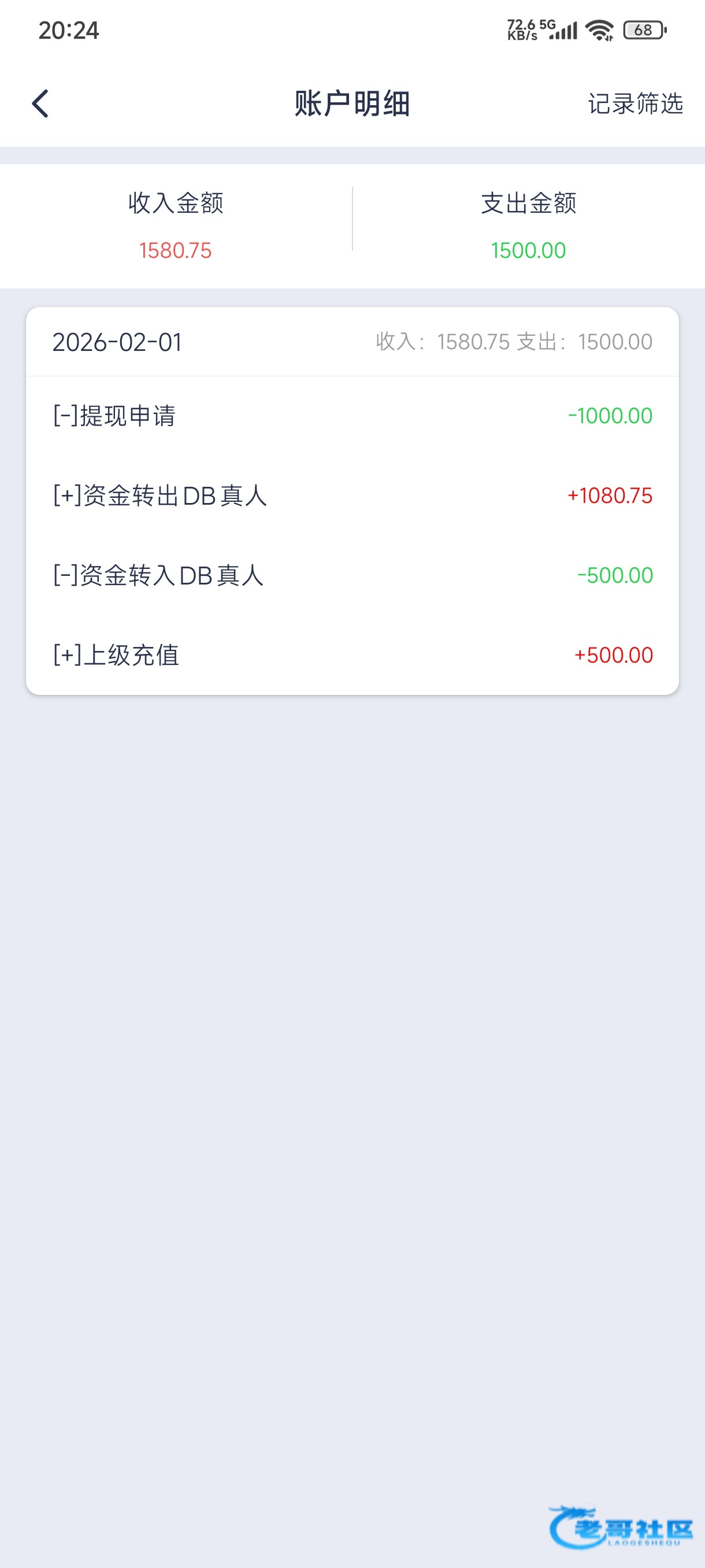Open the 提现申请 record
The height and width of the screenshot is (1568, 705).
tap(351, 416)
